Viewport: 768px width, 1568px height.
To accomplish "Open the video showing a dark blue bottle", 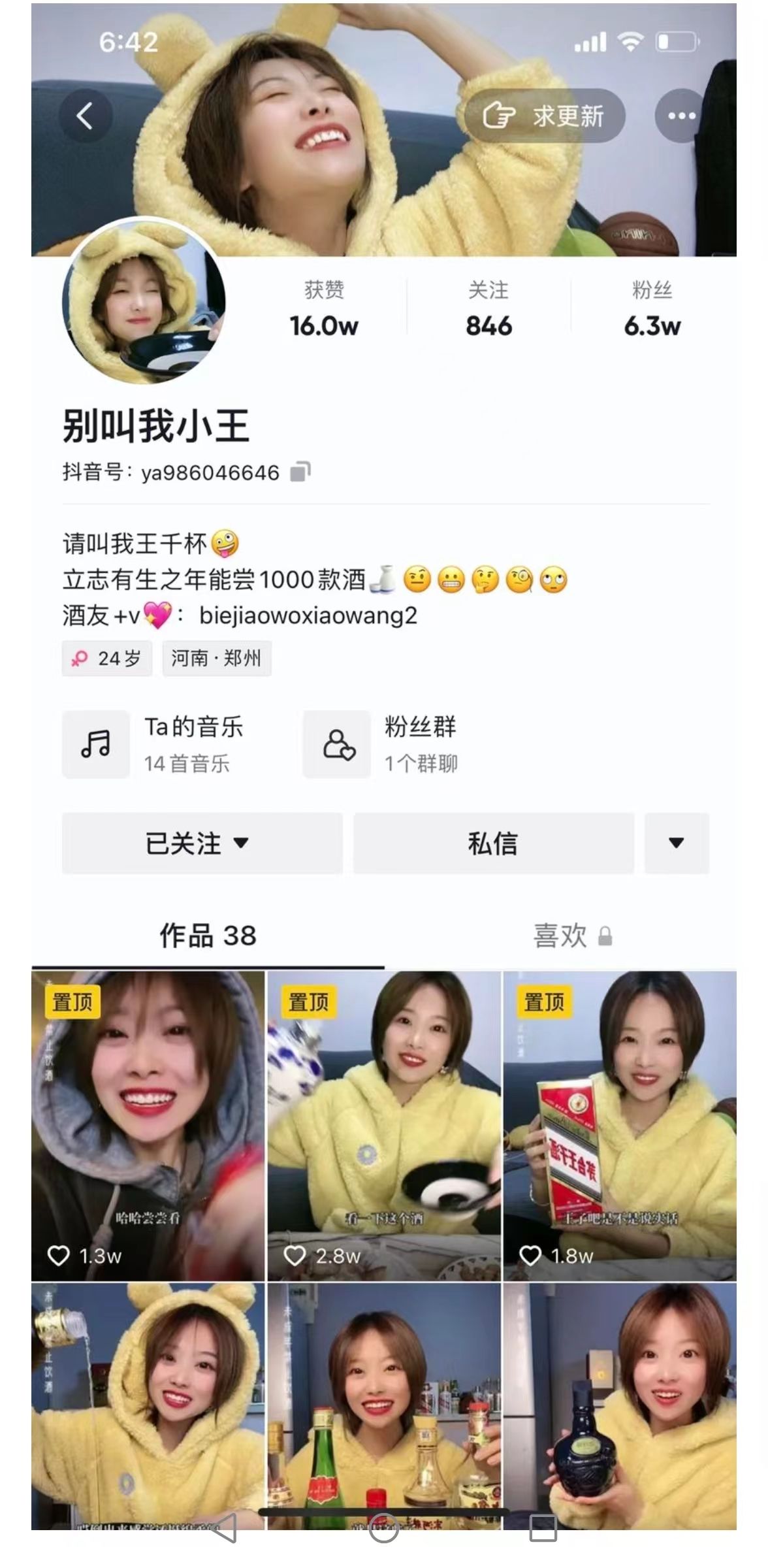I will (620, 1405).
